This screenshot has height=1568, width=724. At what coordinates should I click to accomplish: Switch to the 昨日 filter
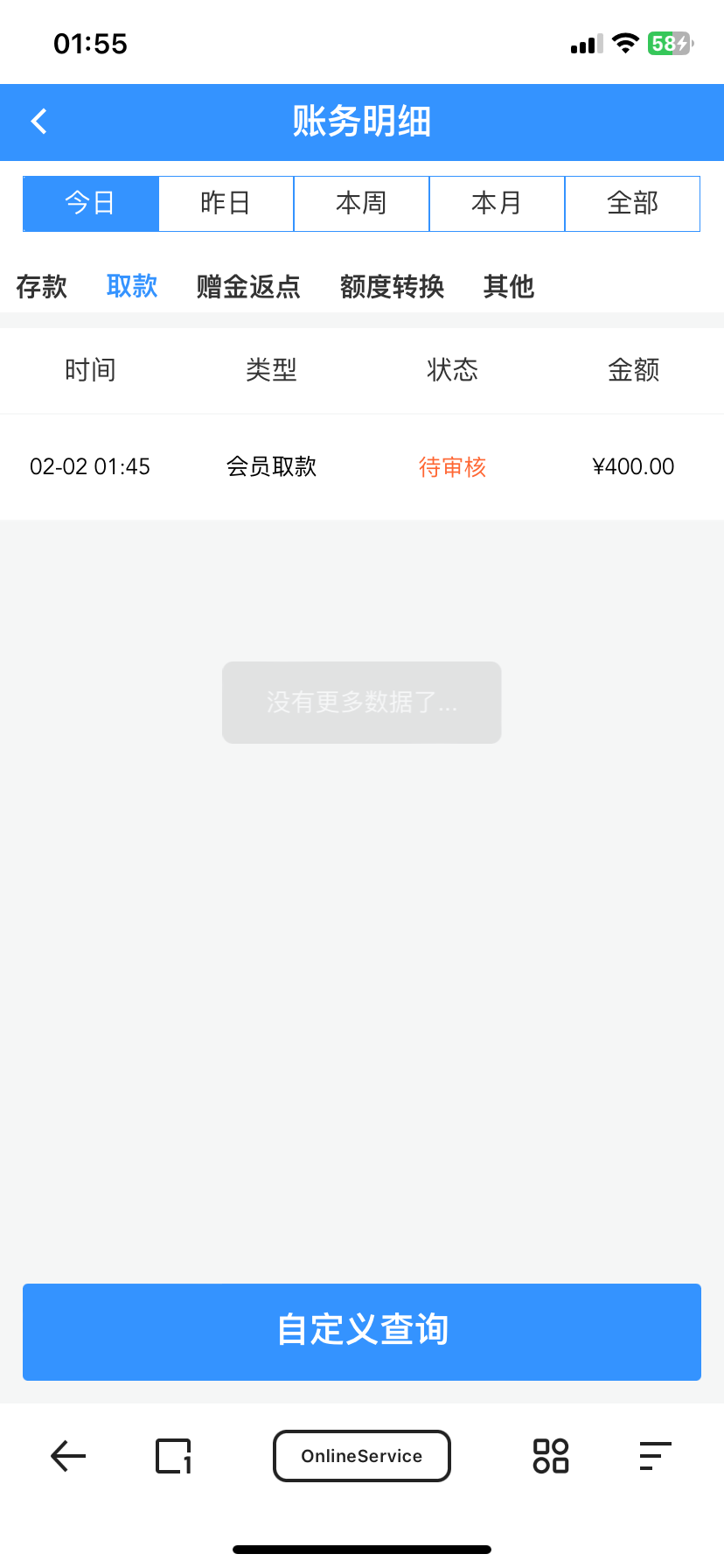tap(226, 204)
